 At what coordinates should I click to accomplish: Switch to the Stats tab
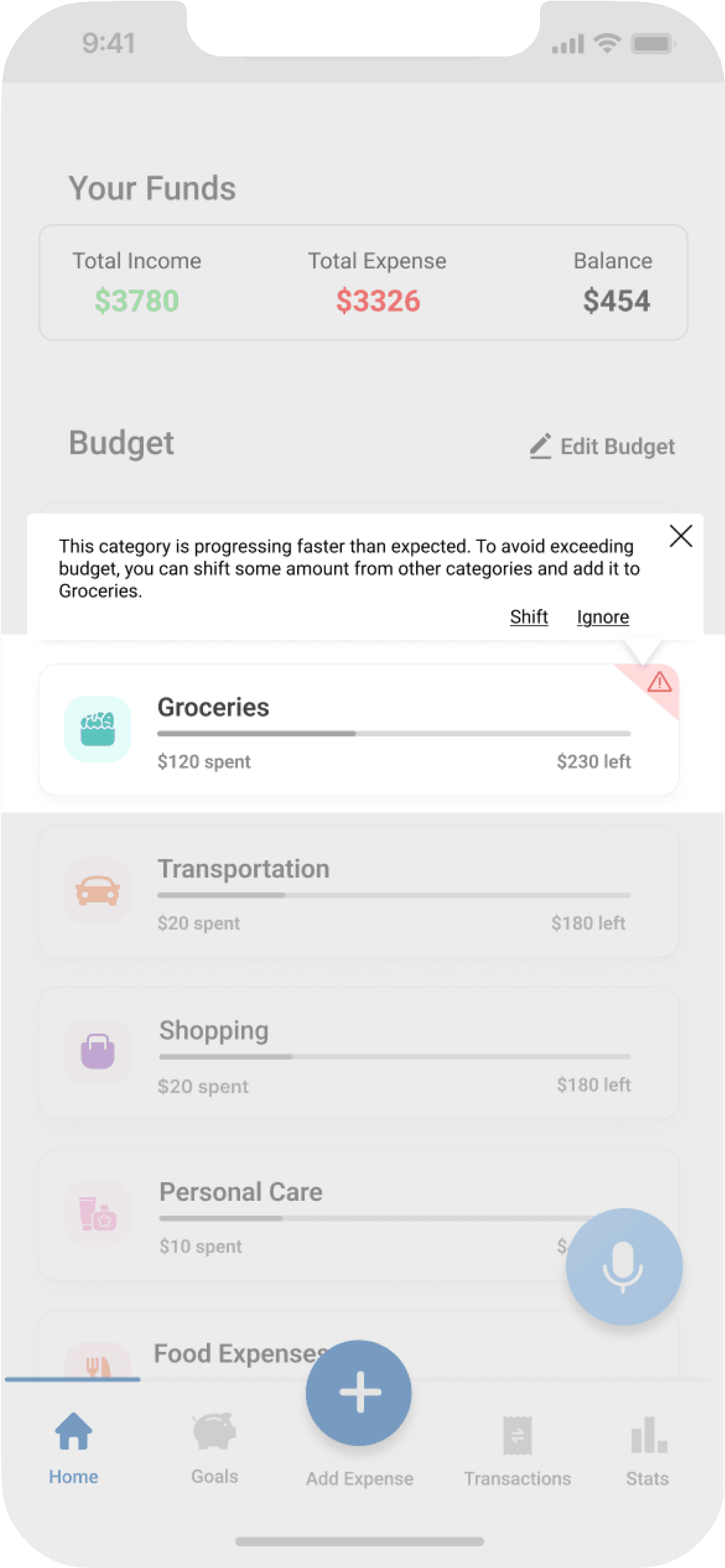coord(648,1451)
